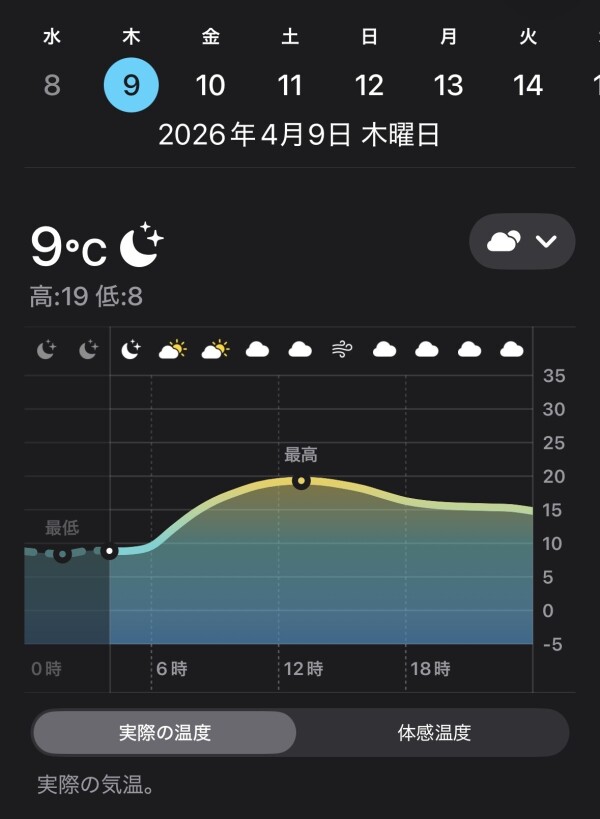This screenshot has height=819, width=600.
Task: Select Thursday the 9th
Action: pos(131,85)
